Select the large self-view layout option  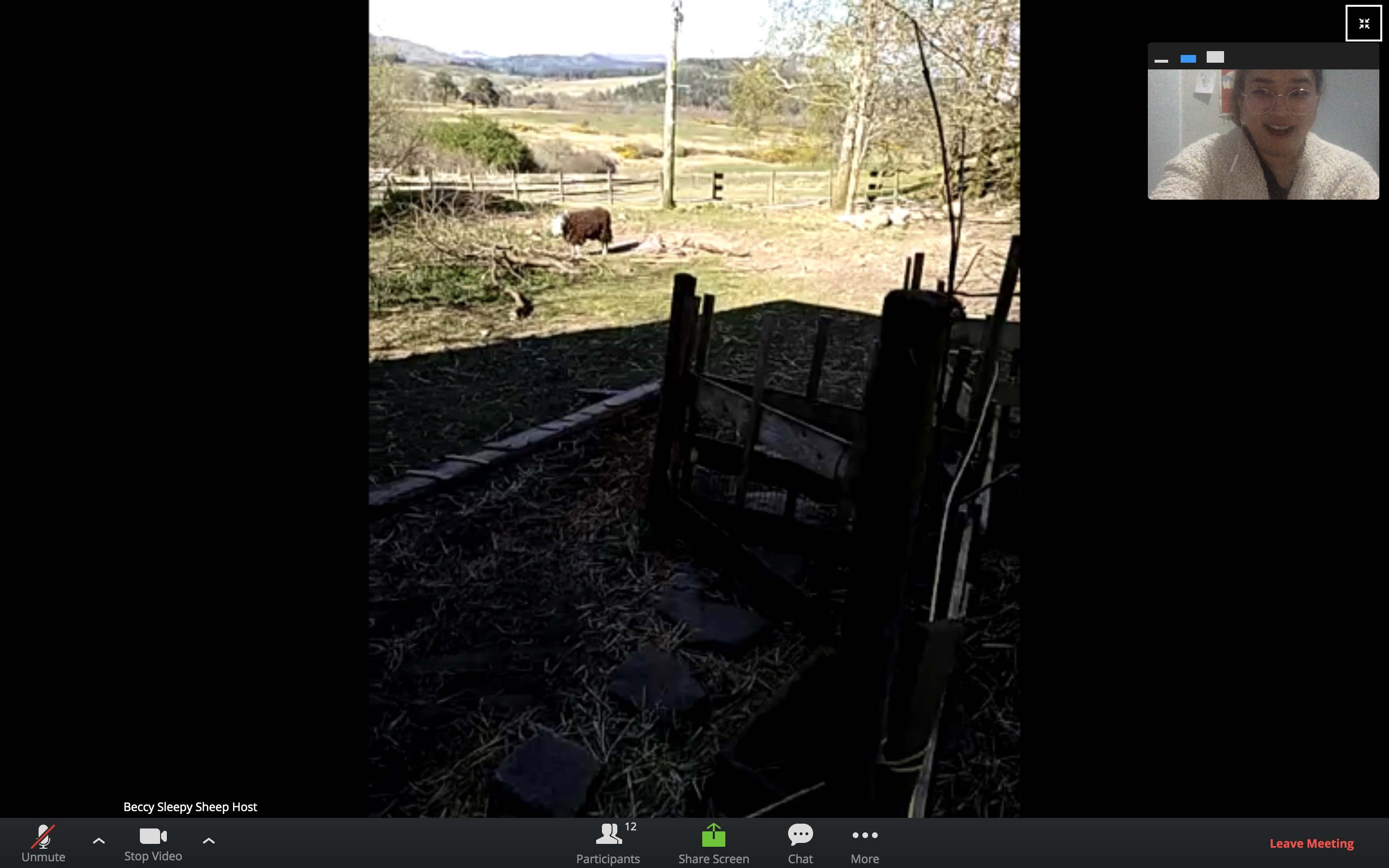pos(1215,57)
